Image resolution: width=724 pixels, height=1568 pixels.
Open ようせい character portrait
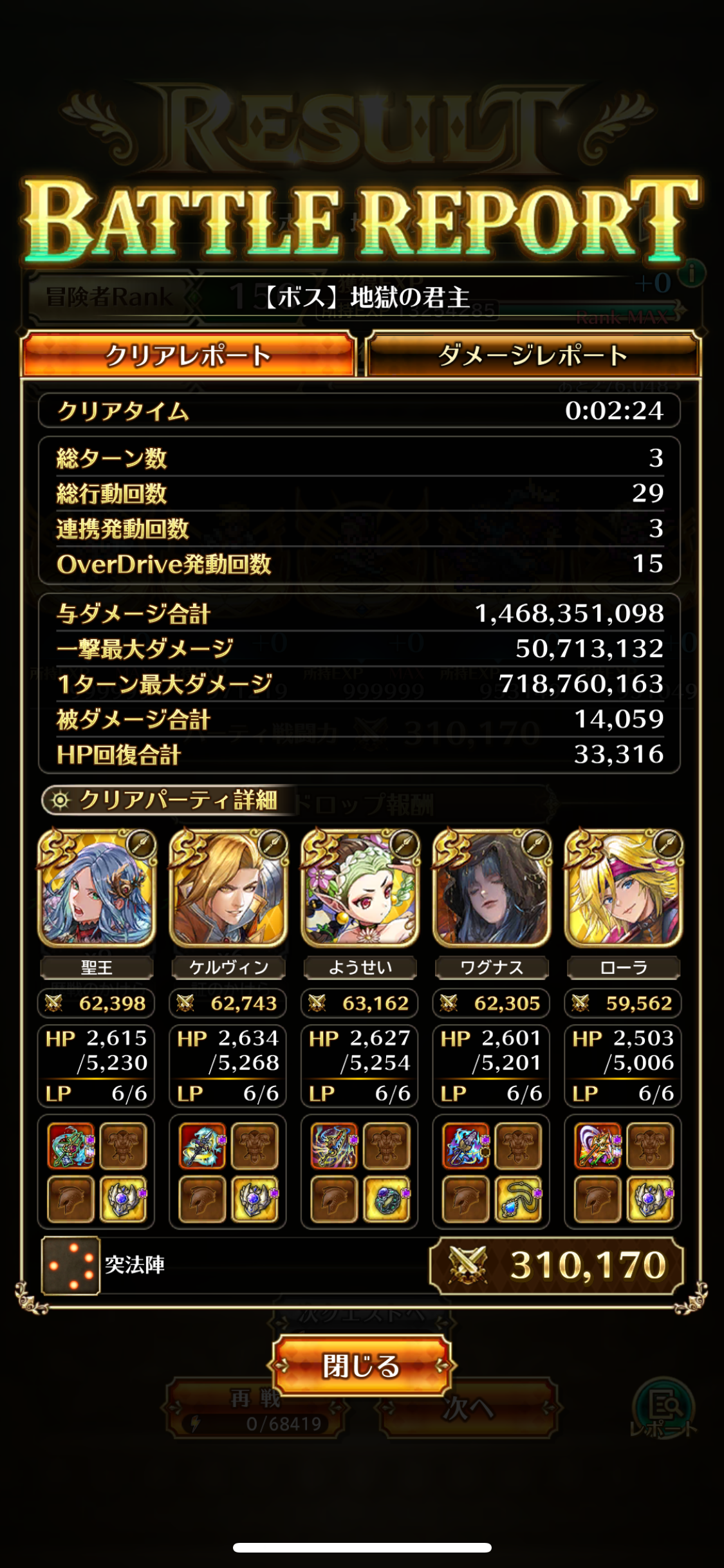pyautogui.click(x=360, y=888)
